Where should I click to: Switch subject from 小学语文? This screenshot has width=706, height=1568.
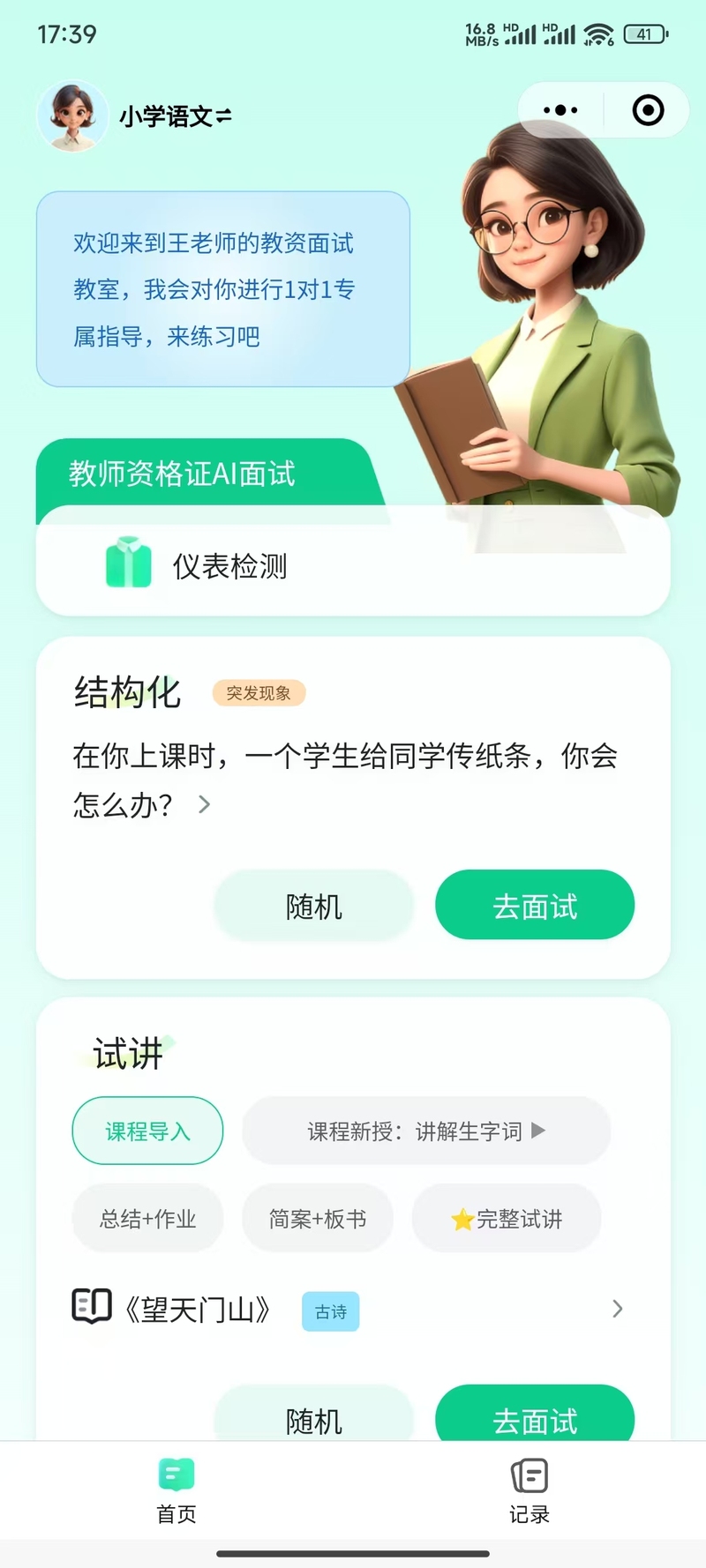pyautogui.click(x=176, y=116)
